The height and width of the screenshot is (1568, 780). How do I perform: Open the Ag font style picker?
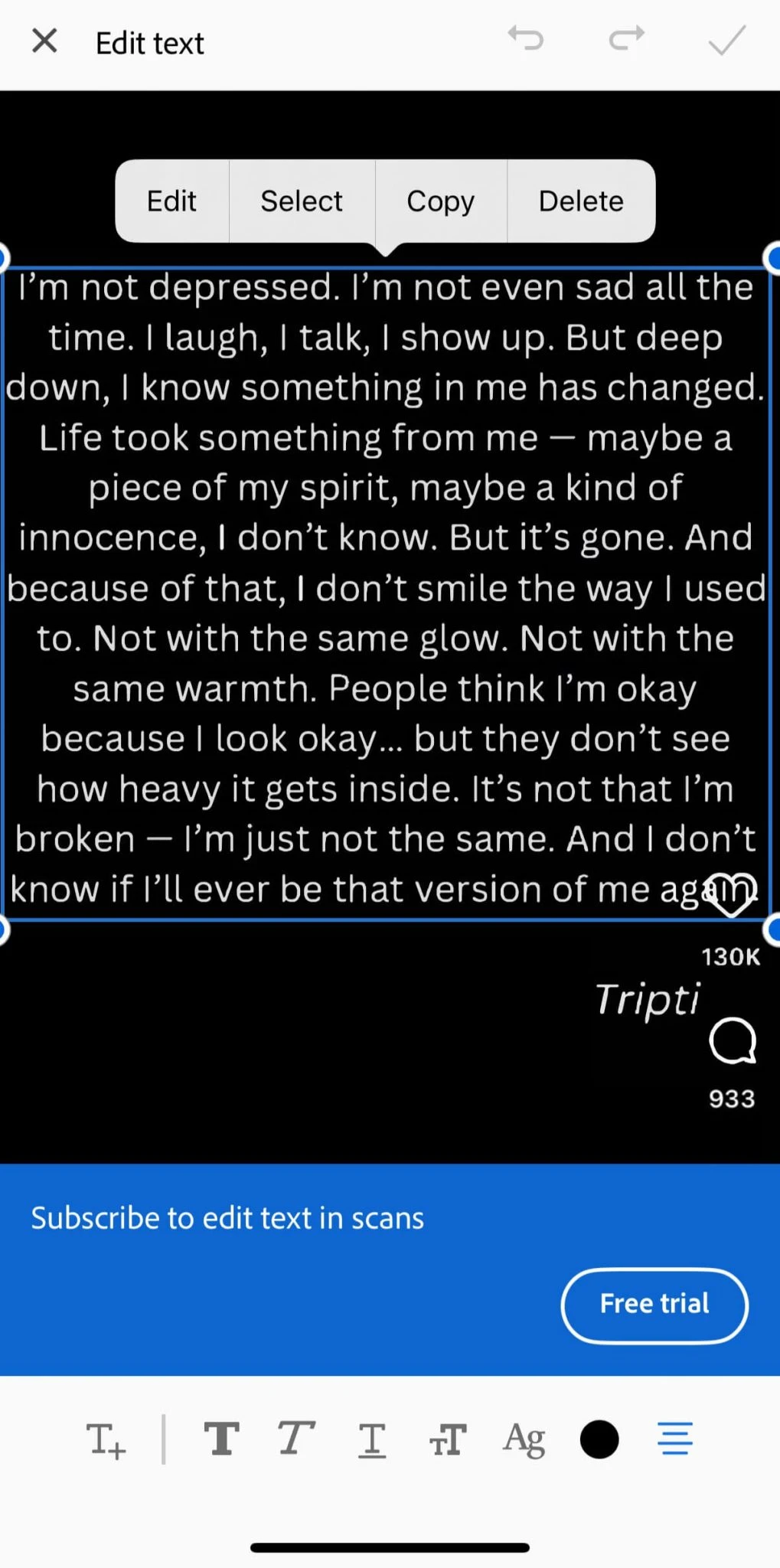524,1440
